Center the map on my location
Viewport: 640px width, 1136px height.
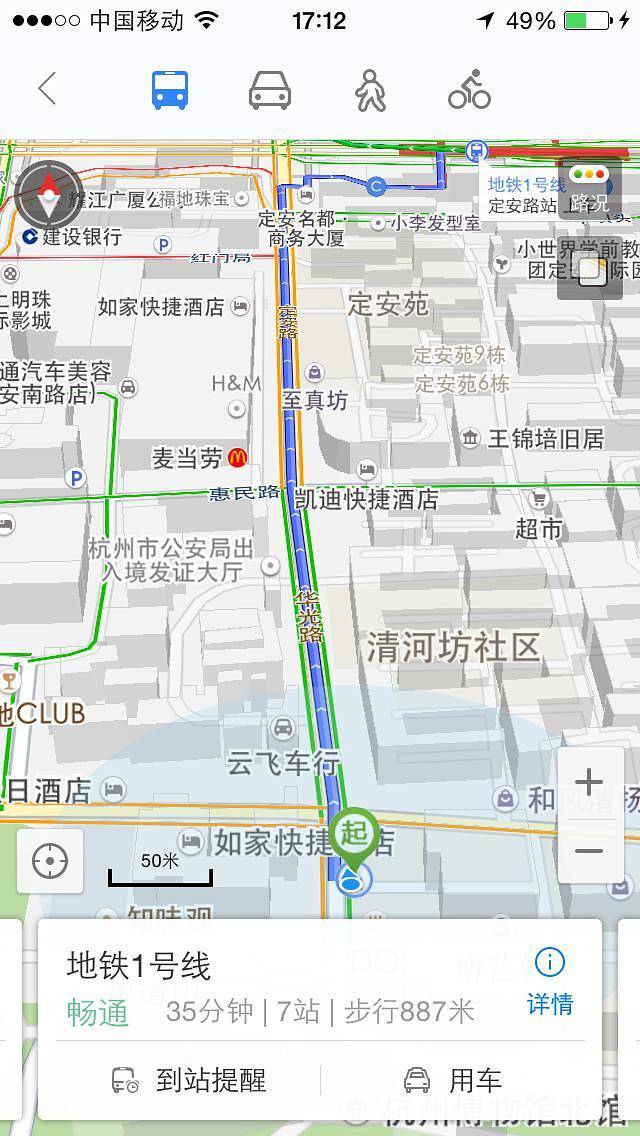[50, 861]
